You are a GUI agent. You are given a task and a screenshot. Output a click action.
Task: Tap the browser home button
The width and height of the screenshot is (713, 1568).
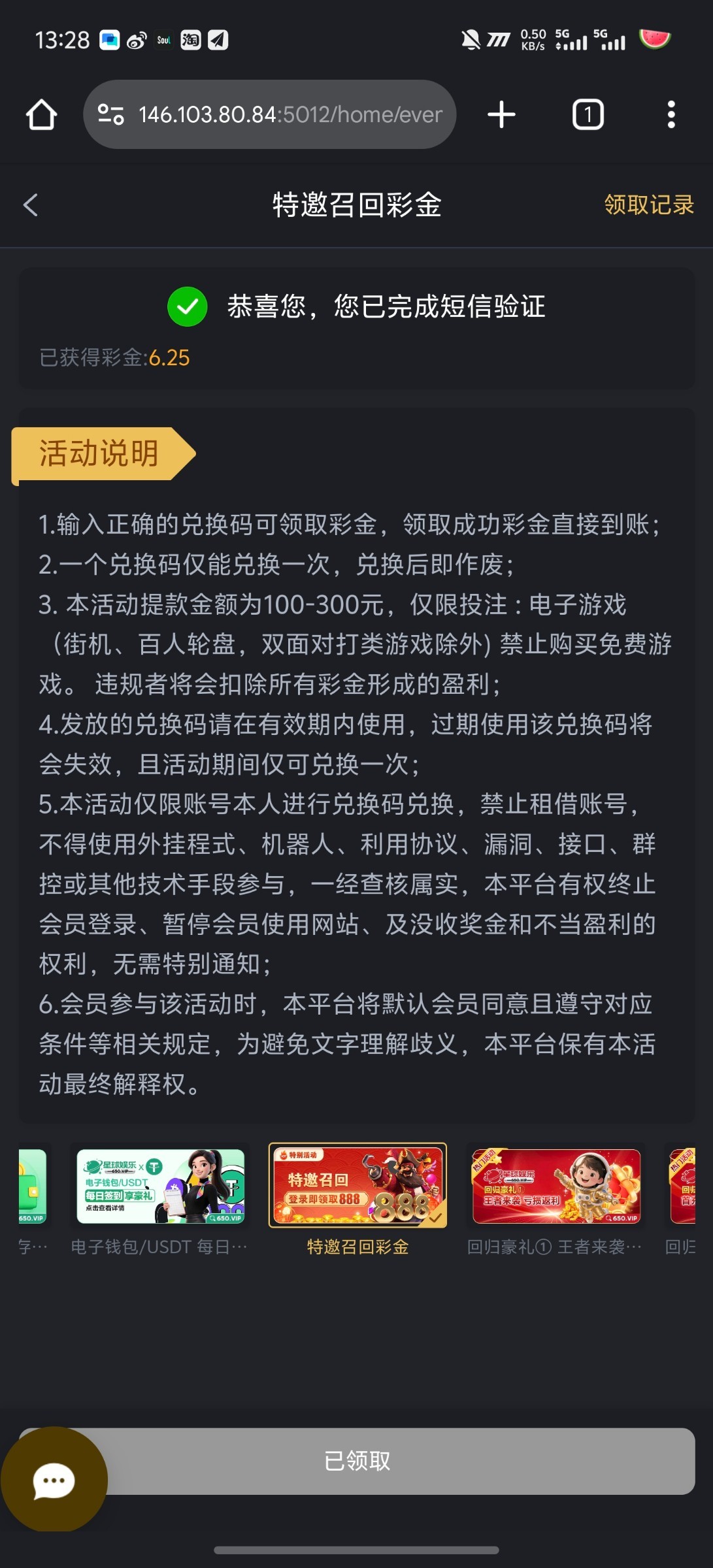[x=41, y=115]
